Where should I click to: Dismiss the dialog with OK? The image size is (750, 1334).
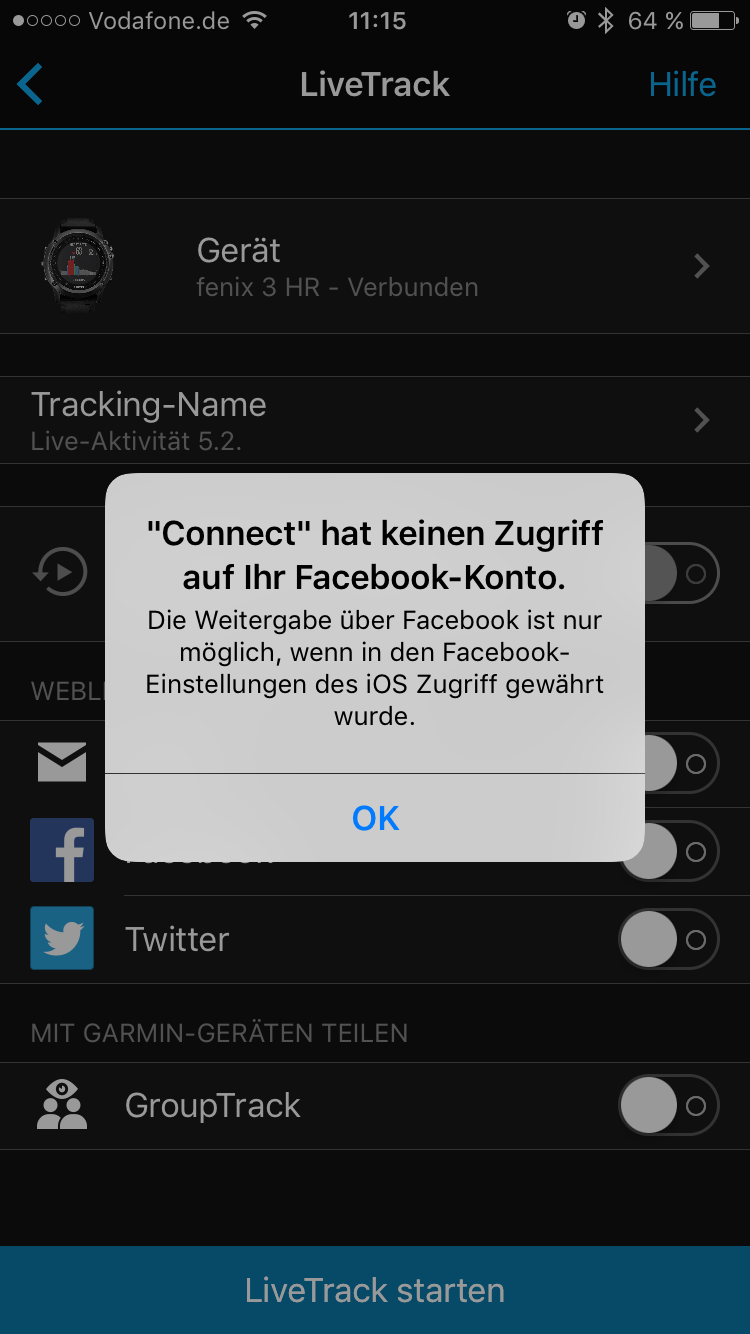375,818
